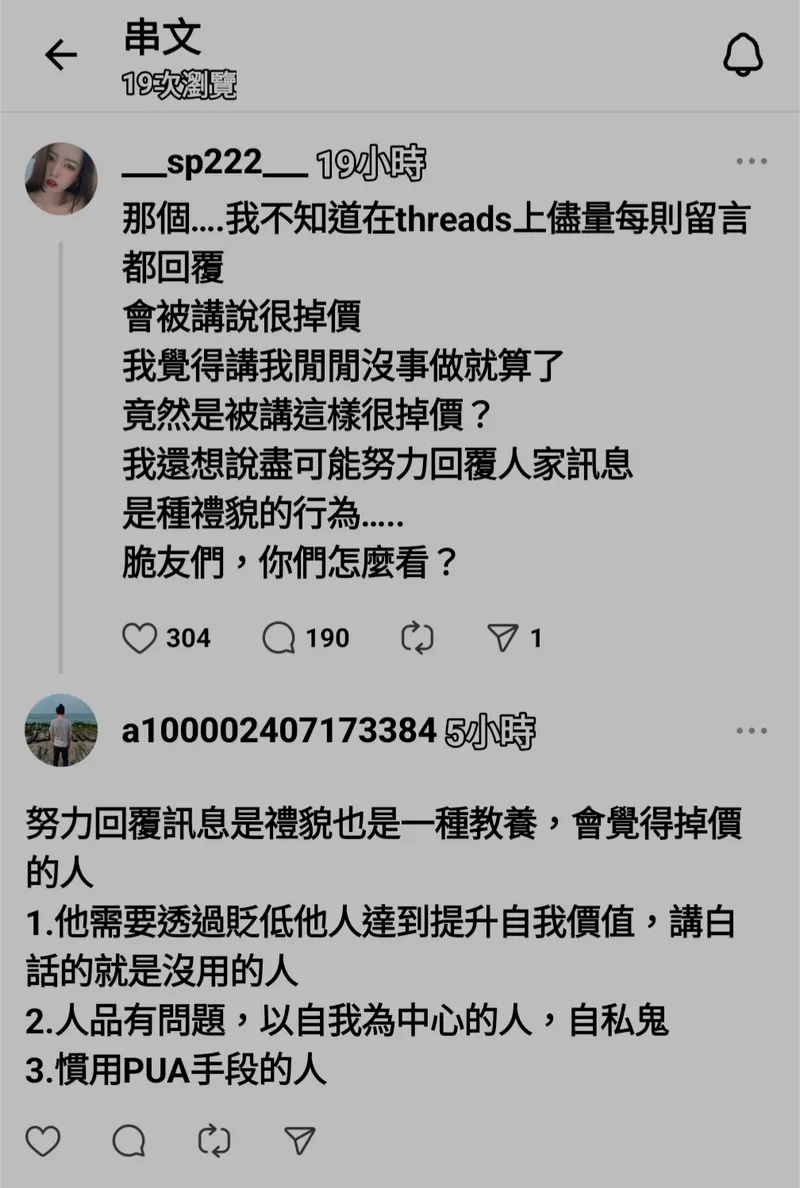The height and width of the screenshot is (1188, 800).
Task: Open more options for a100002407173384's reply
Action: 751,731
